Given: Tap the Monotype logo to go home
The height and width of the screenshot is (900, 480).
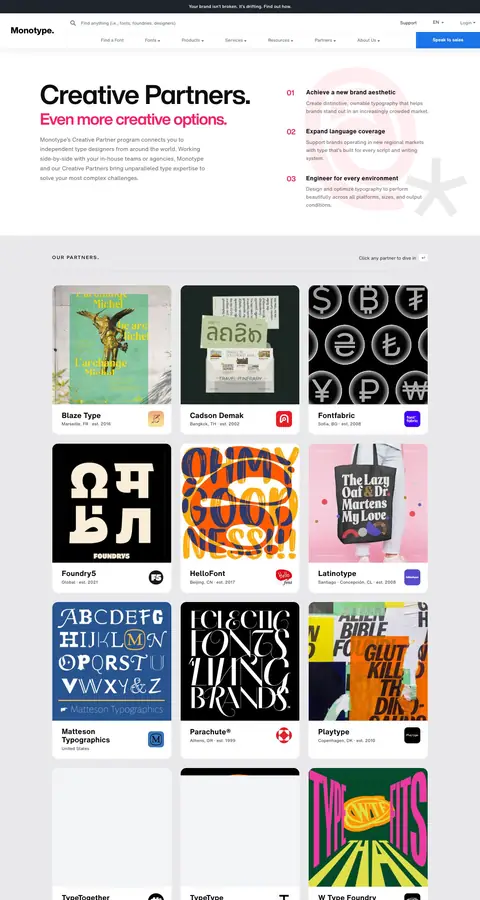Looking at the screenshot, I should pos(32,31).
